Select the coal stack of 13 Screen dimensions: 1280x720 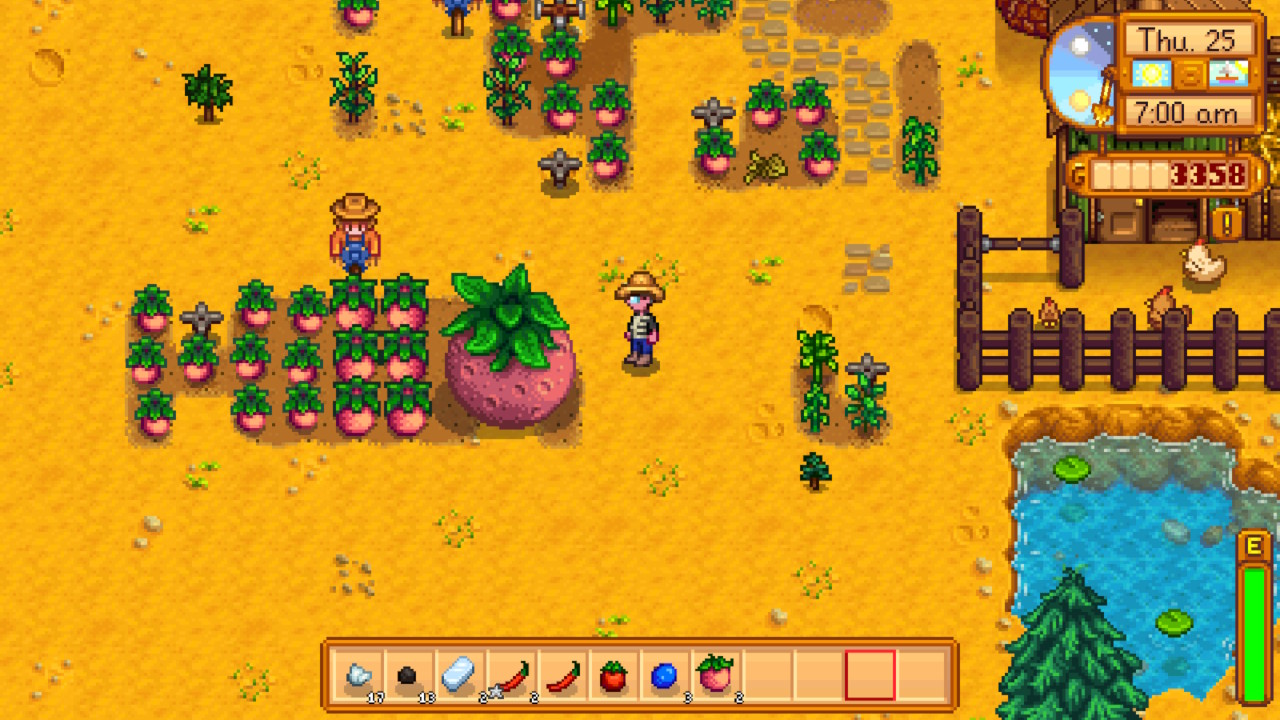tap(409, 676)
